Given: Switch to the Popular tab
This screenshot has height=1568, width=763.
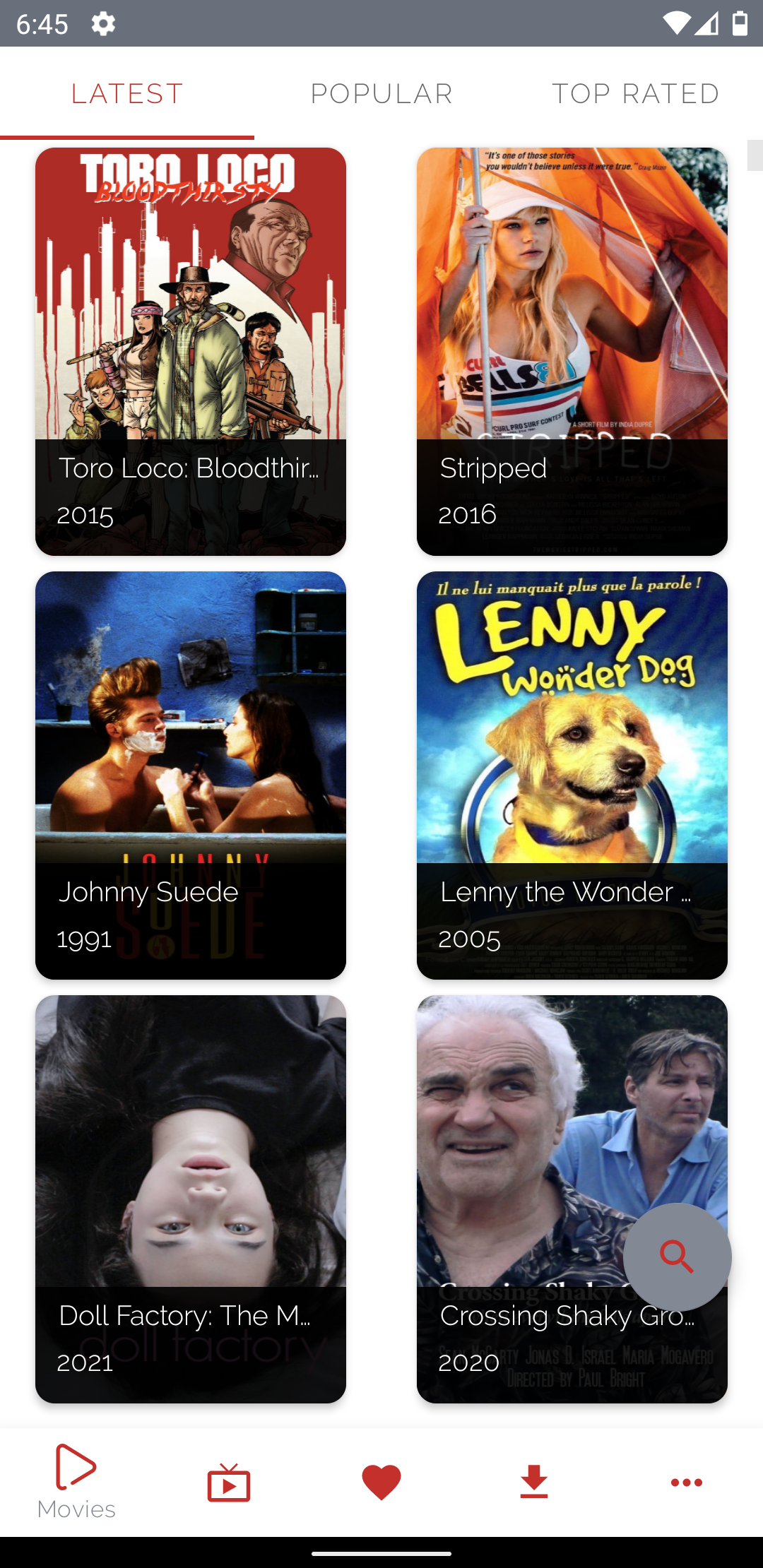Looking at the screenshot, I should [381, 93].
